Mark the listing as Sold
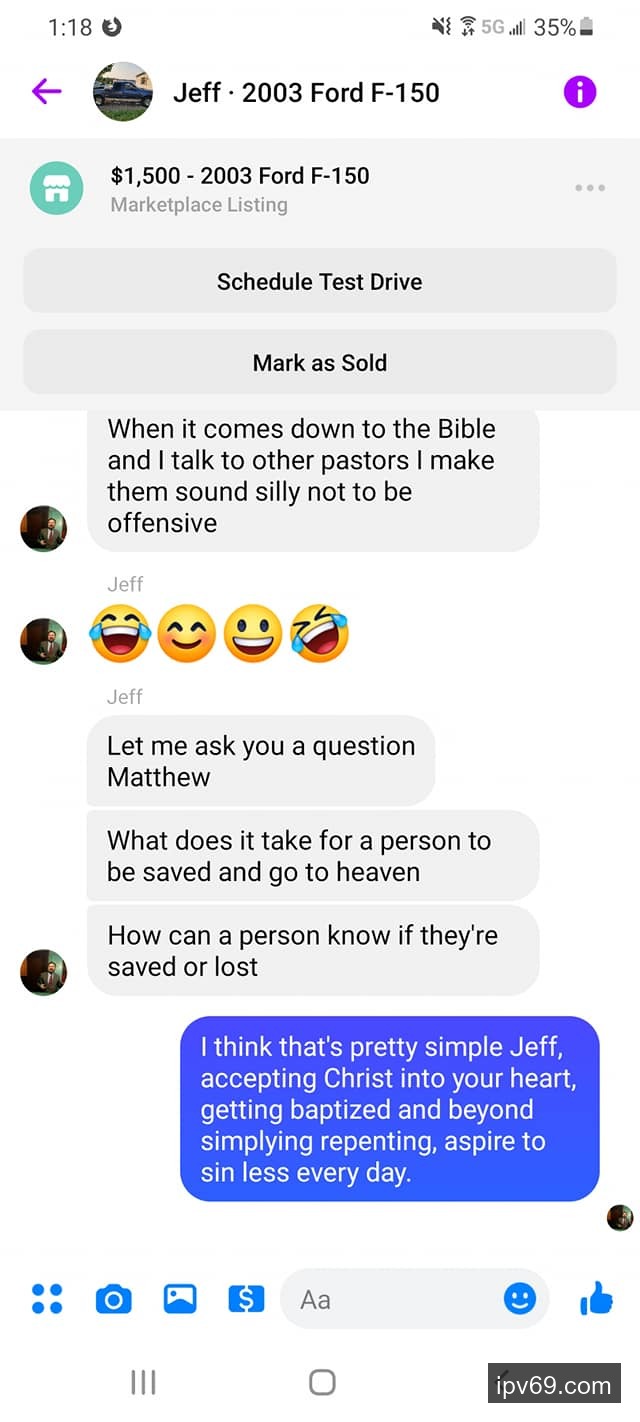 [320, 362]
